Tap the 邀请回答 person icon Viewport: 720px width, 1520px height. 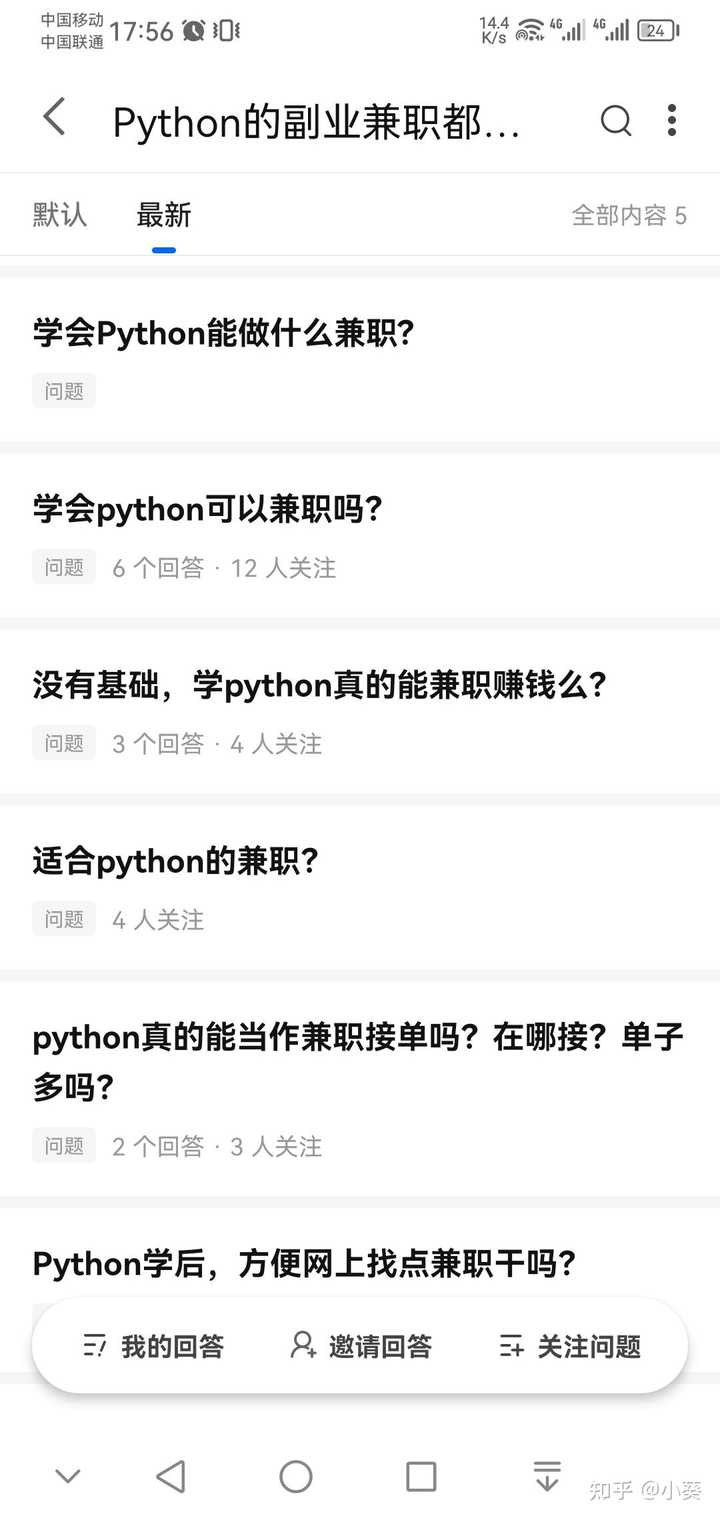pyautogui.click(x=300, y=1347)
